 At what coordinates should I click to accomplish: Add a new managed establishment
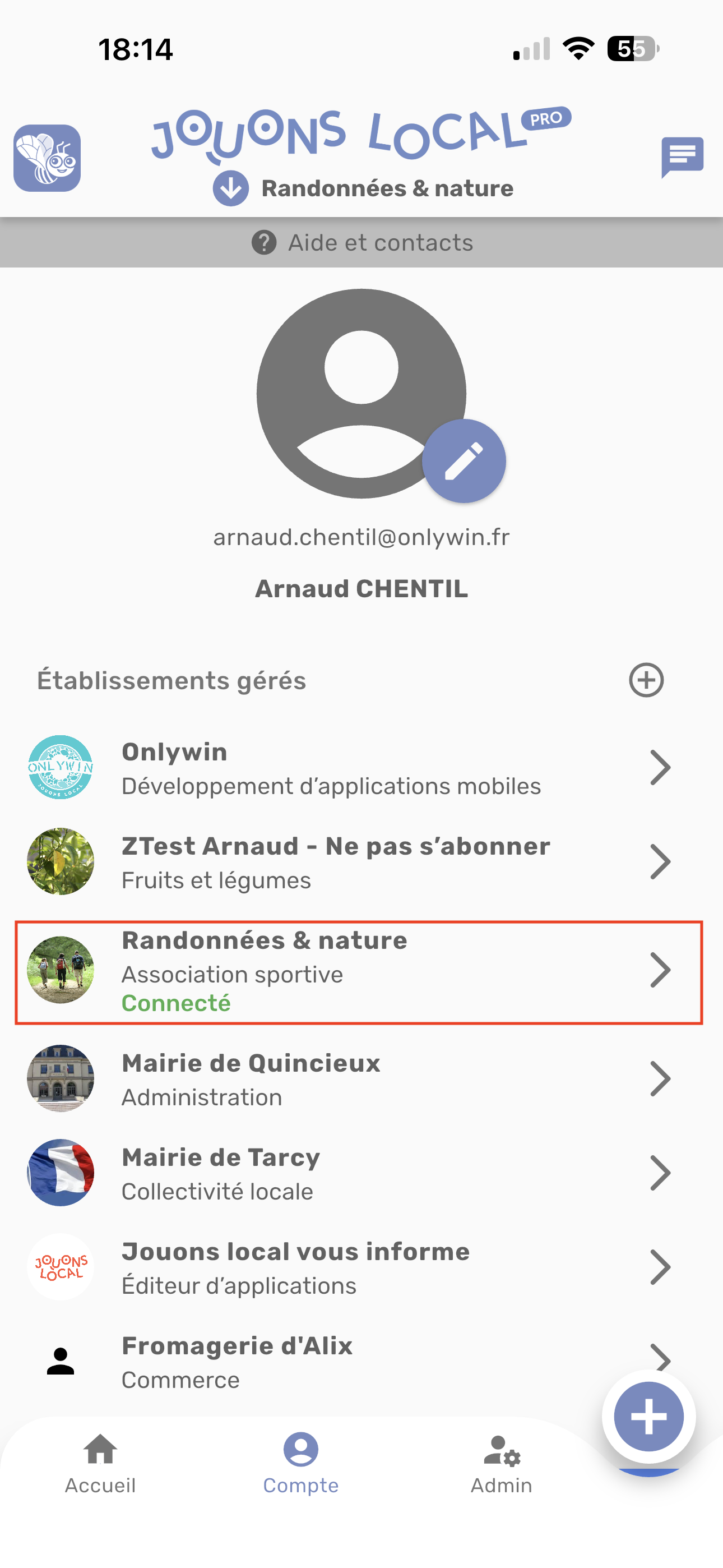pyautogui.click(x=646, y=680)
